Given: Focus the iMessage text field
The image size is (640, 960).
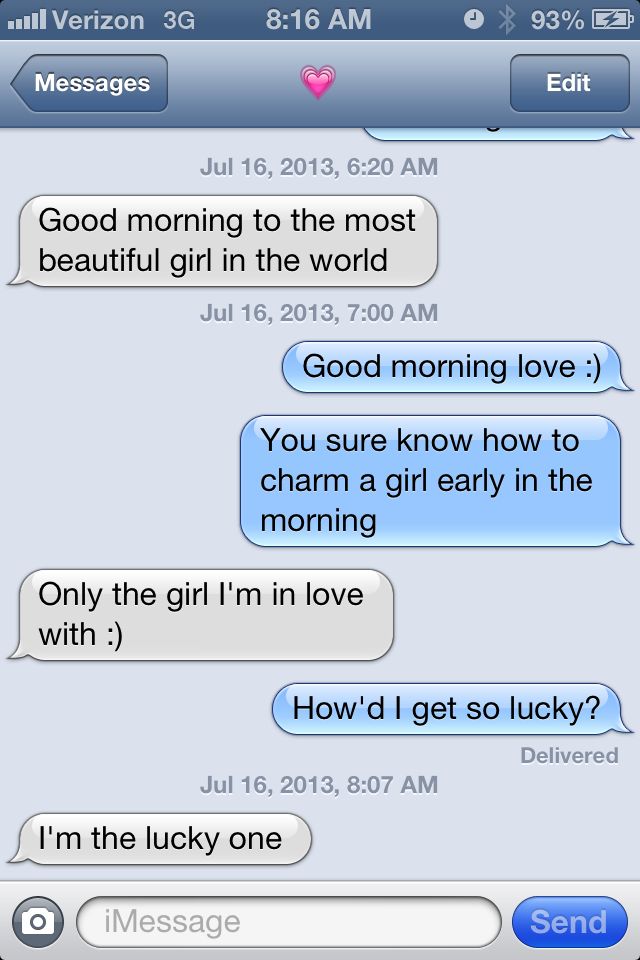Looking at the screenshot, I should 288,921.
